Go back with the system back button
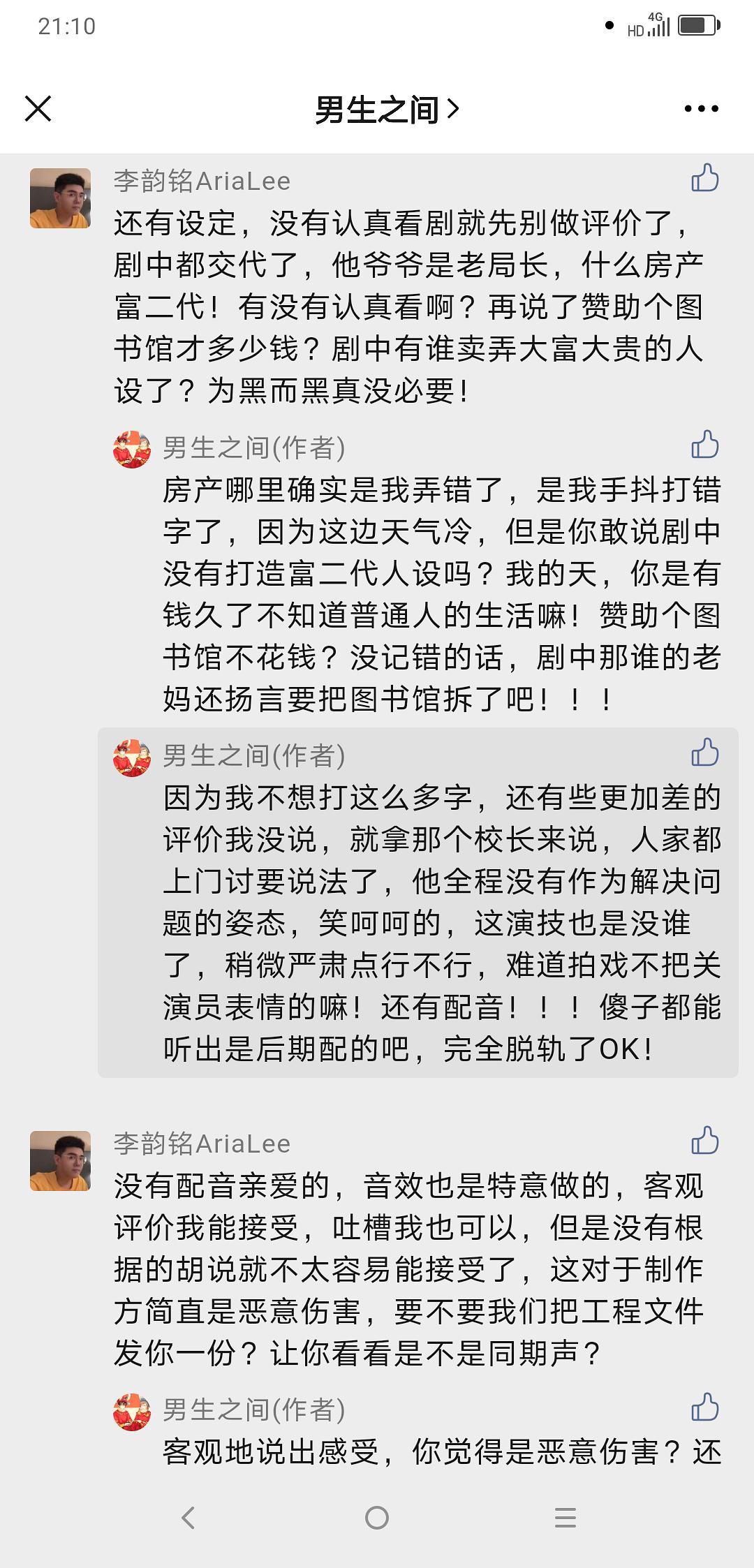Viewport: 754px width, 1568px height. pos(188,1518)
